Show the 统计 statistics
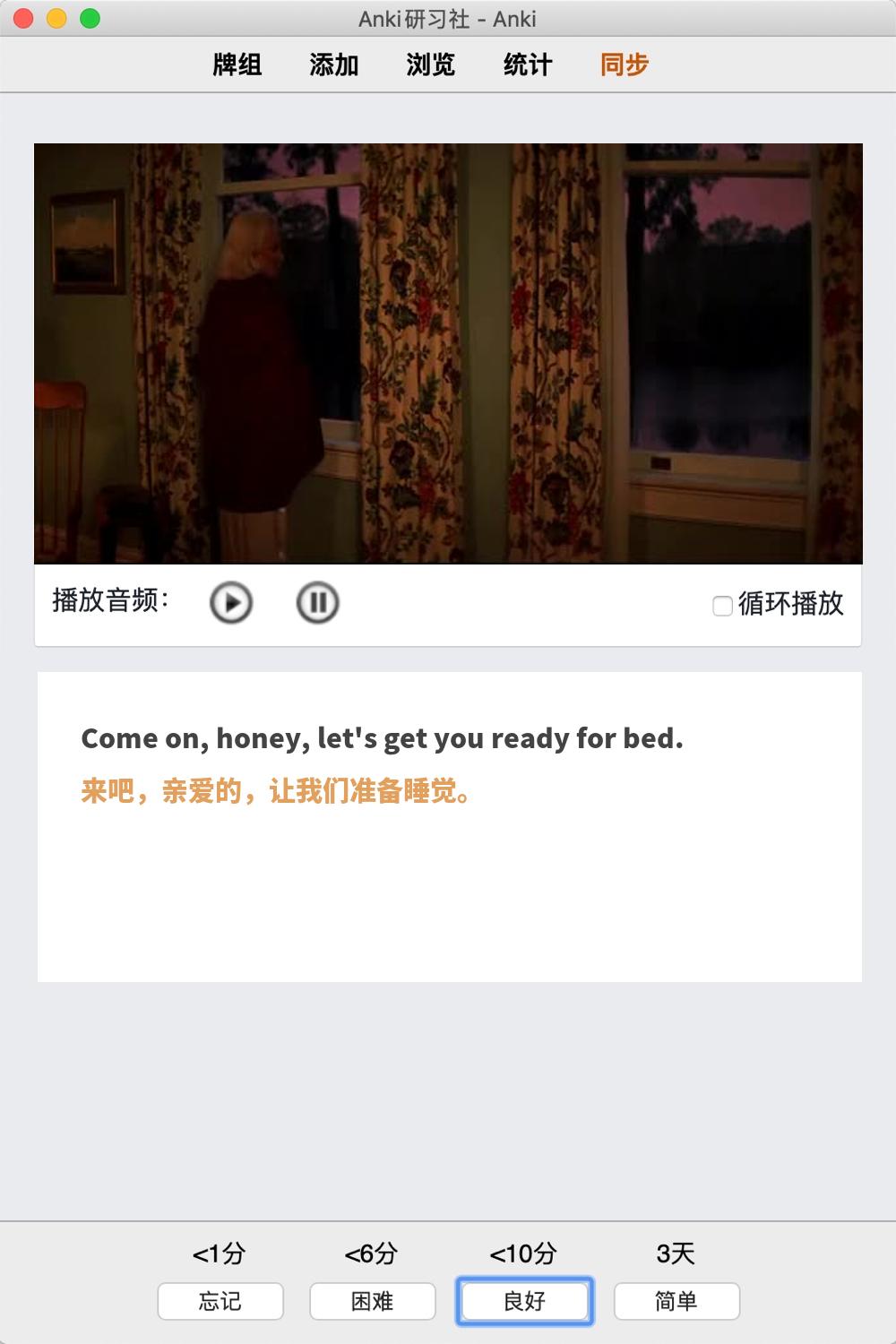The height and width of the screenshot is (1344, 896). (x=527, y=65)
